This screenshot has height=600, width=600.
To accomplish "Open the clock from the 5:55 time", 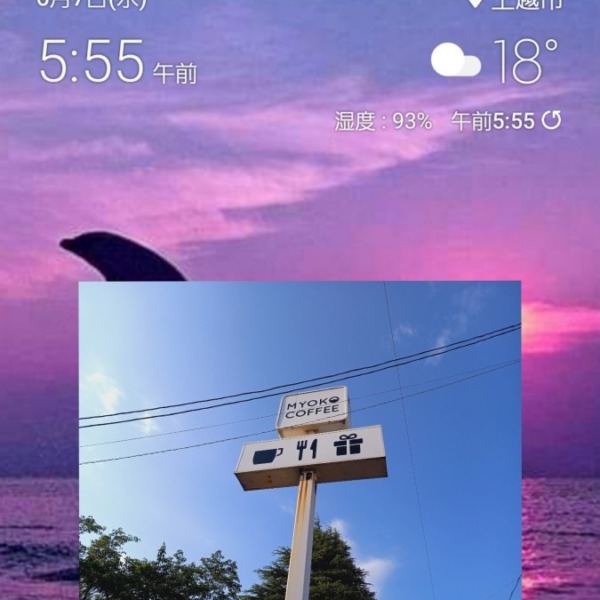I will coord(93,62).
